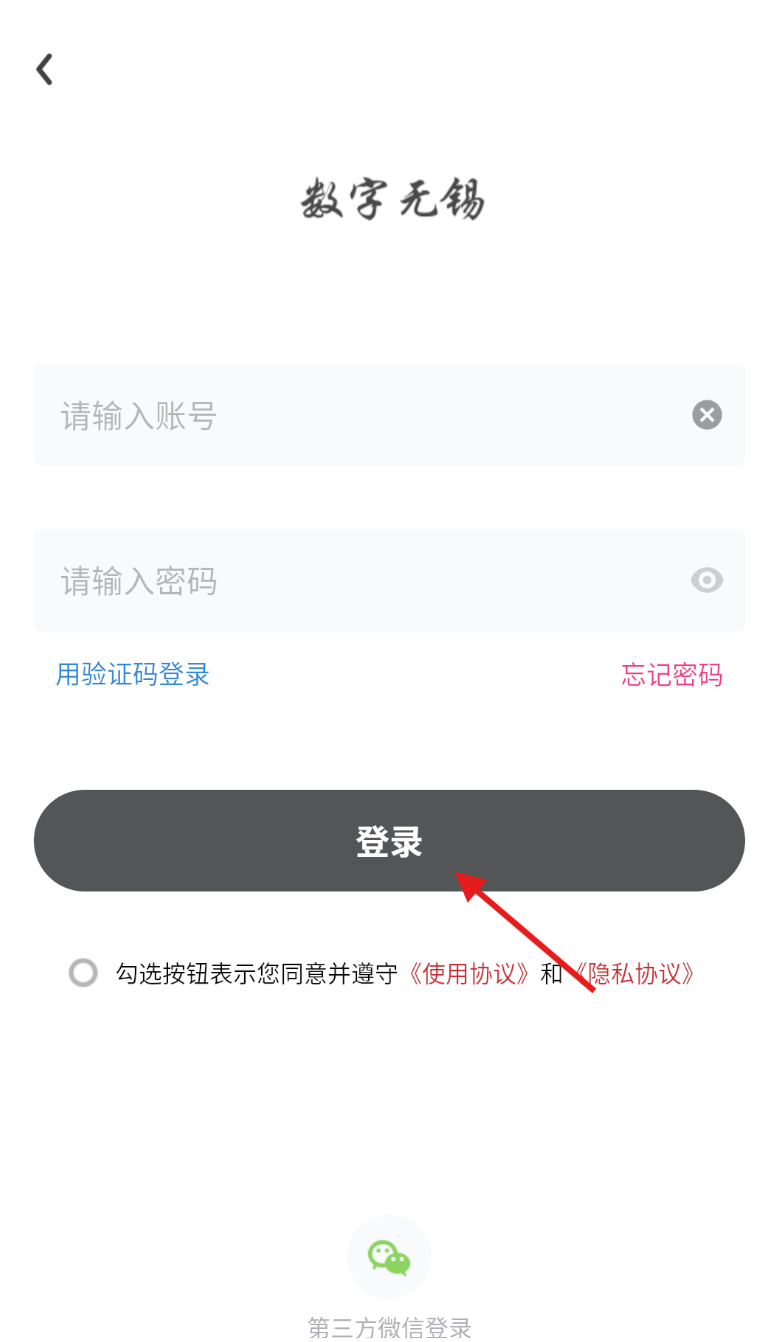Image resolution: width=774 pixels, height=1342 pixels.
Task: Switch to verification code login
Action: [x=133, y=675]
